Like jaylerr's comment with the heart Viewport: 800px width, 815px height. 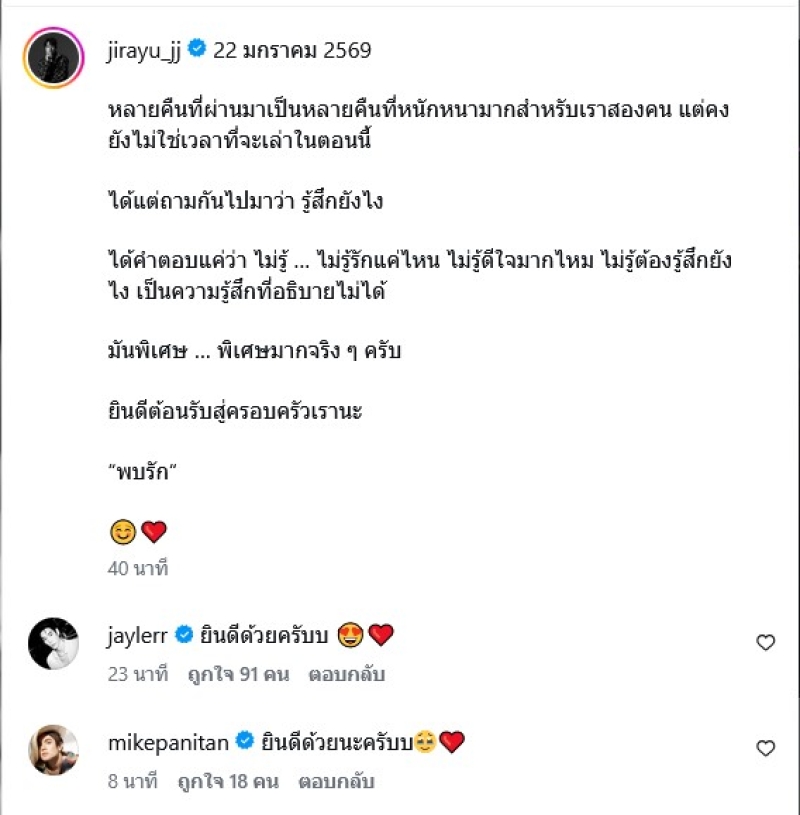pos(765,643)
